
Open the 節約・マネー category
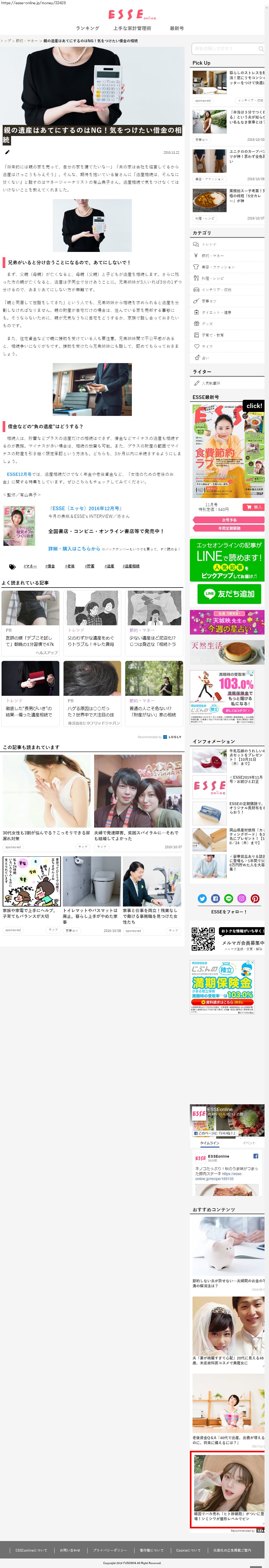coord(213,256)
